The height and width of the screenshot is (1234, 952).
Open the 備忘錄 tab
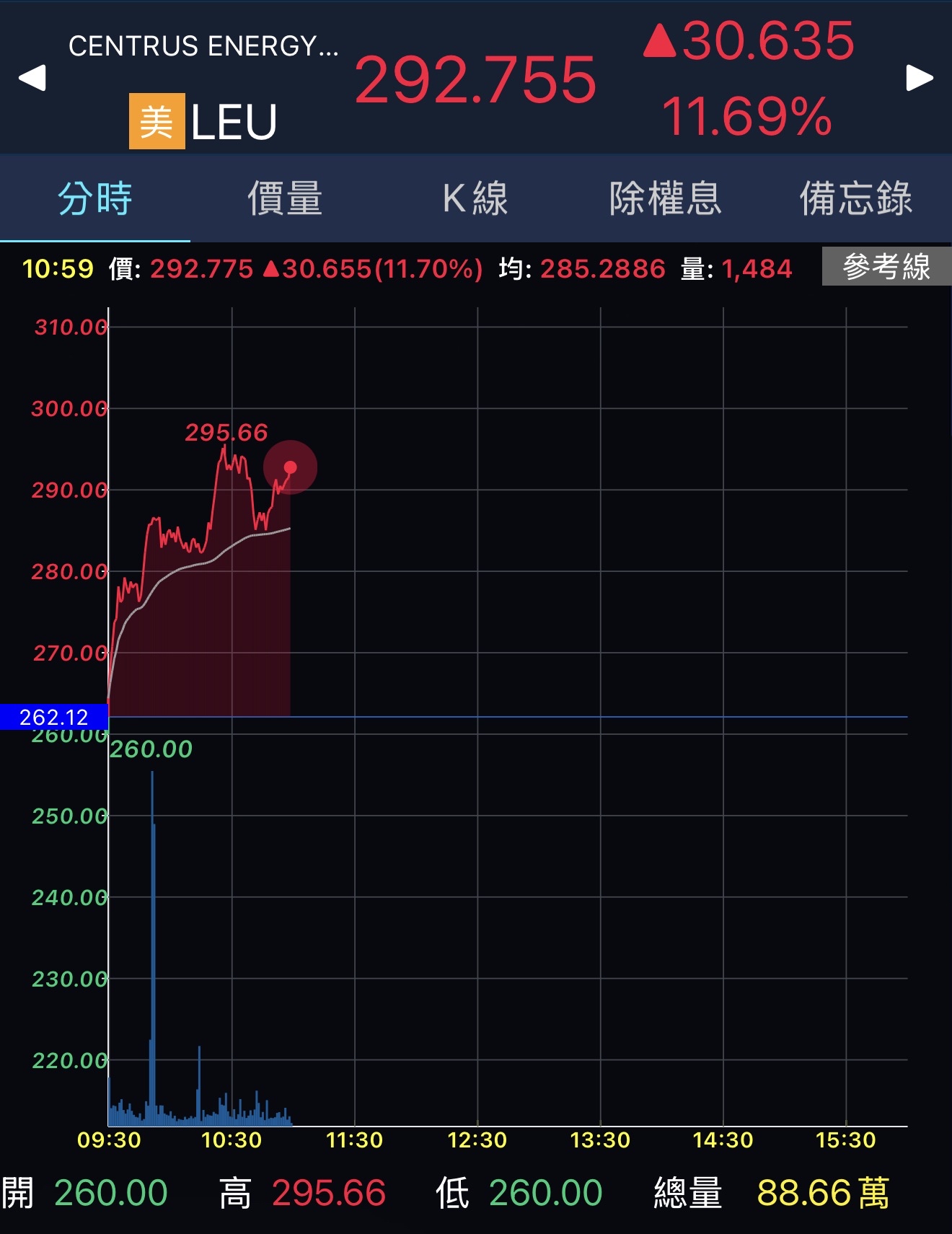pos(856,198)
